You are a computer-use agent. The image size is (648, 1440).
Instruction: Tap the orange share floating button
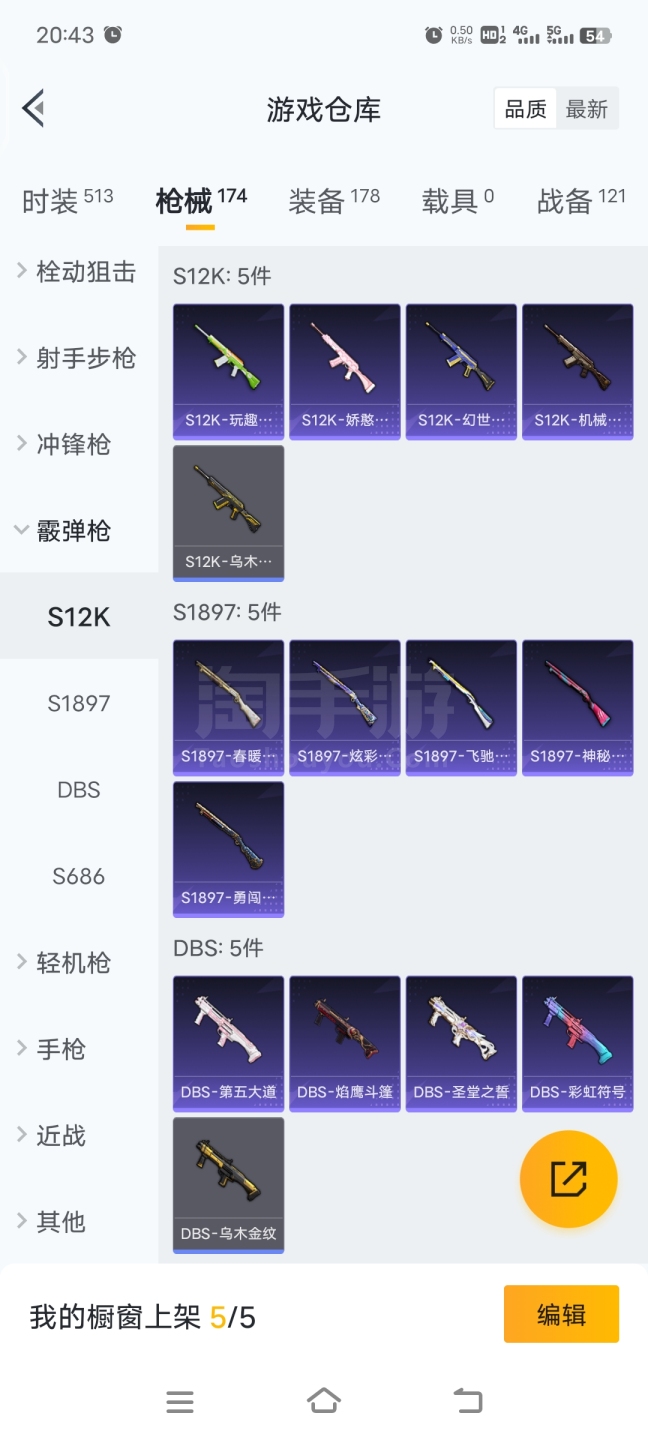pos(568,1180)
